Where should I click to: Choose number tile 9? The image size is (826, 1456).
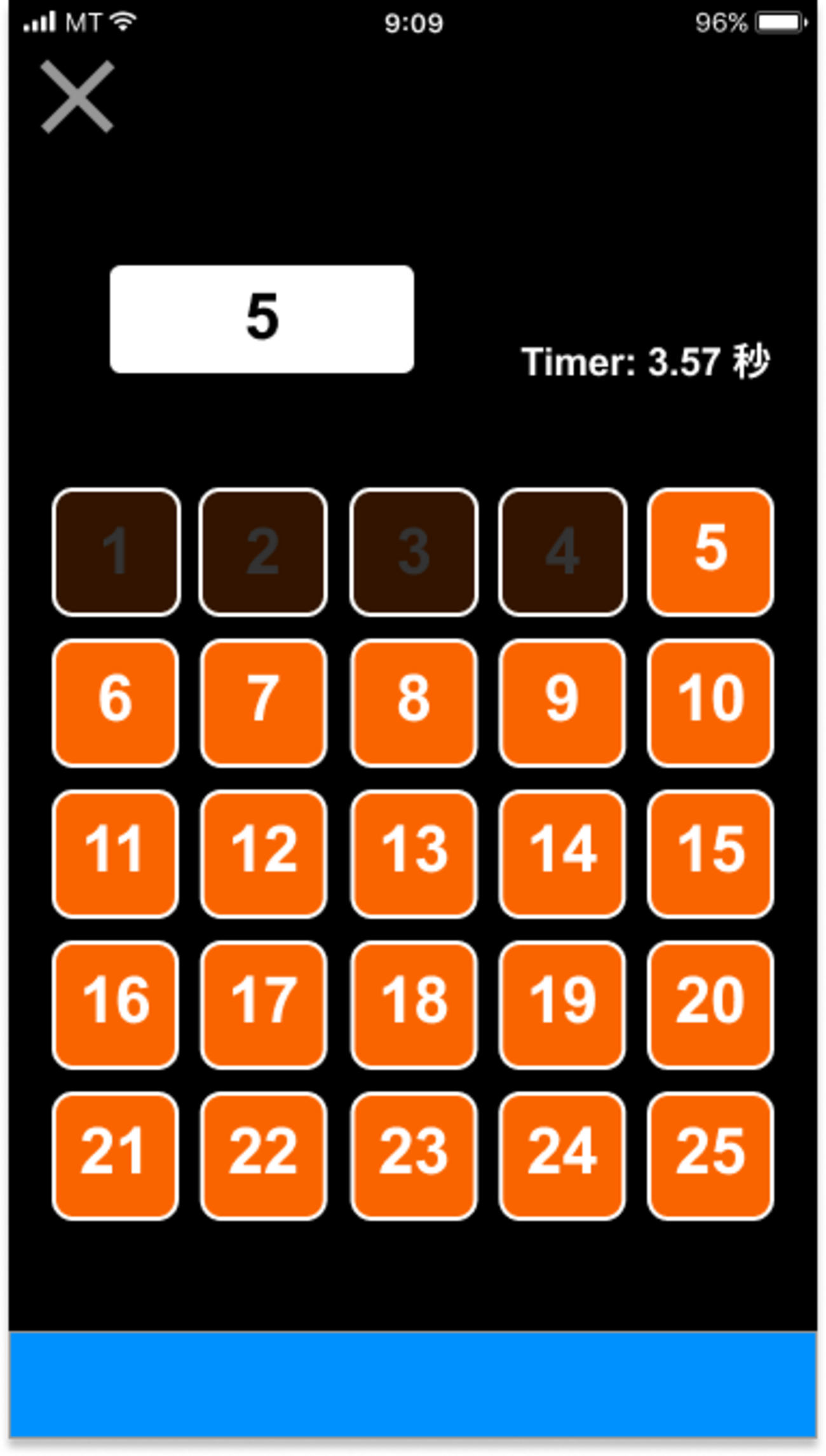pyautogui.click(x=562, y=703)
